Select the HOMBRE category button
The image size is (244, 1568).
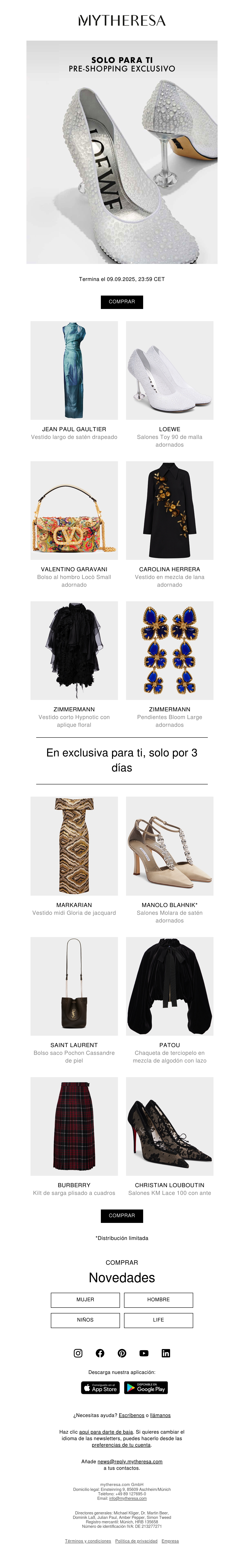[x=159, y=1300]
